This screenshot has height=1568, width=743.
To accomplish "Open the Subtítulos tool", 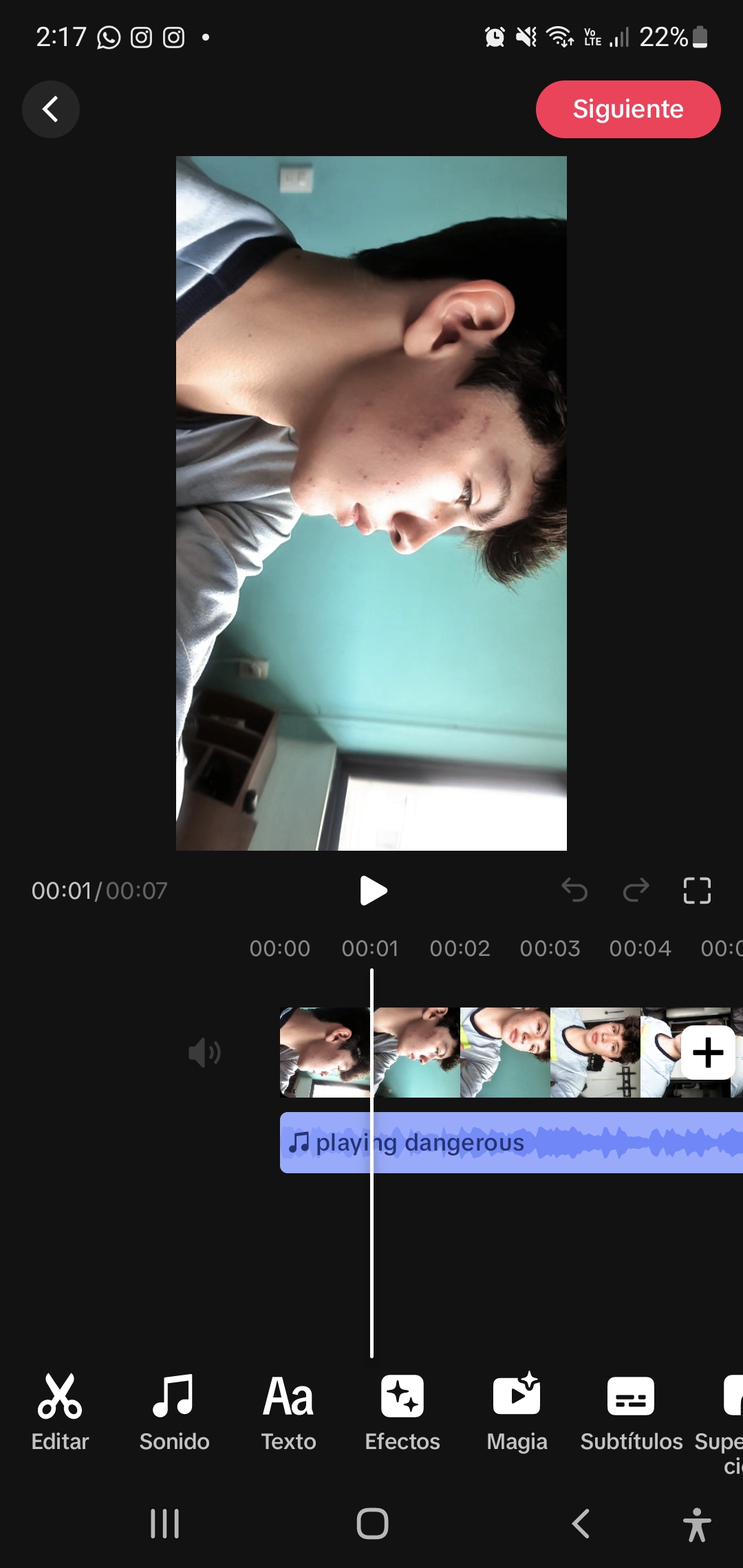I will (x=631, y=1412).
